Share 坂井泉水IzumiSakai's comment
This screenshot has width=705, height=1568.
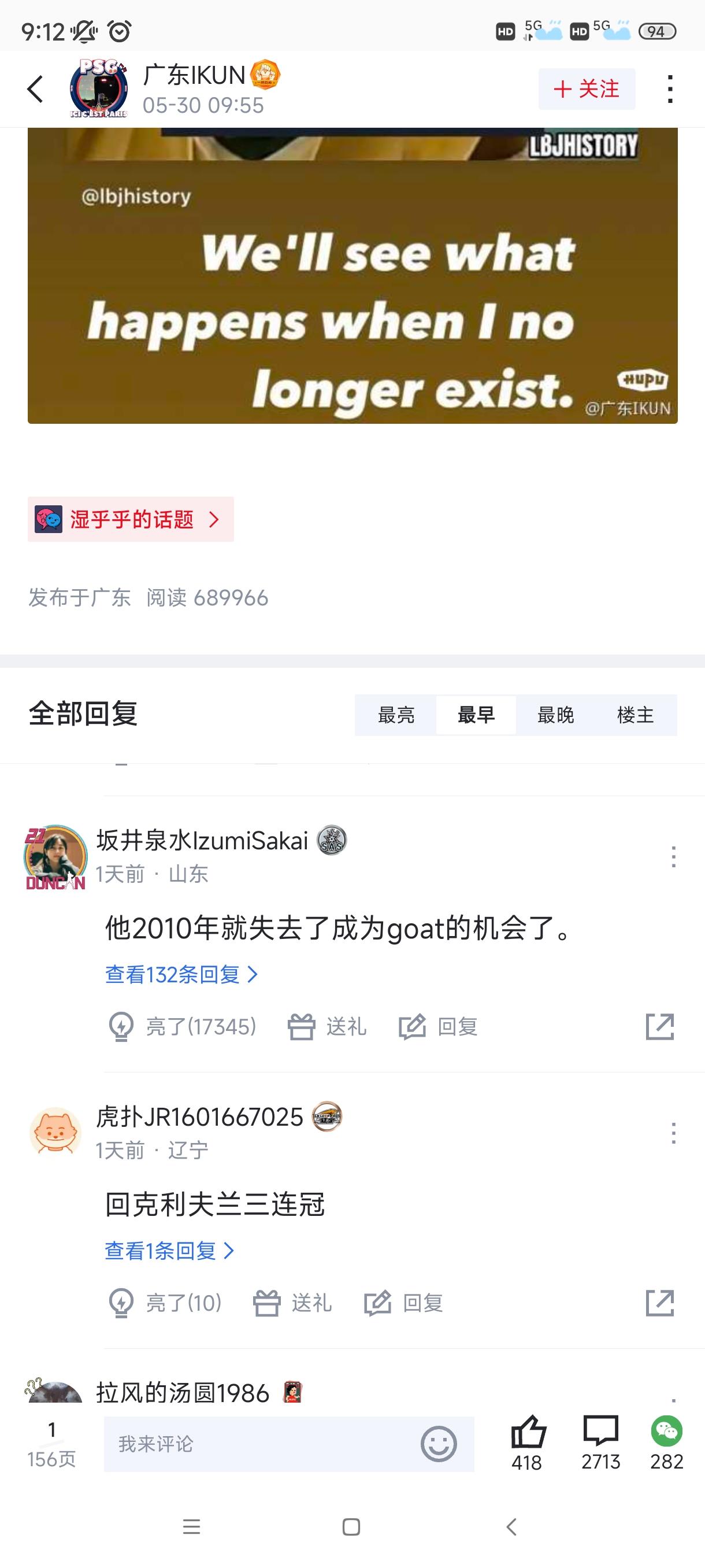[x=659, y=1027]
